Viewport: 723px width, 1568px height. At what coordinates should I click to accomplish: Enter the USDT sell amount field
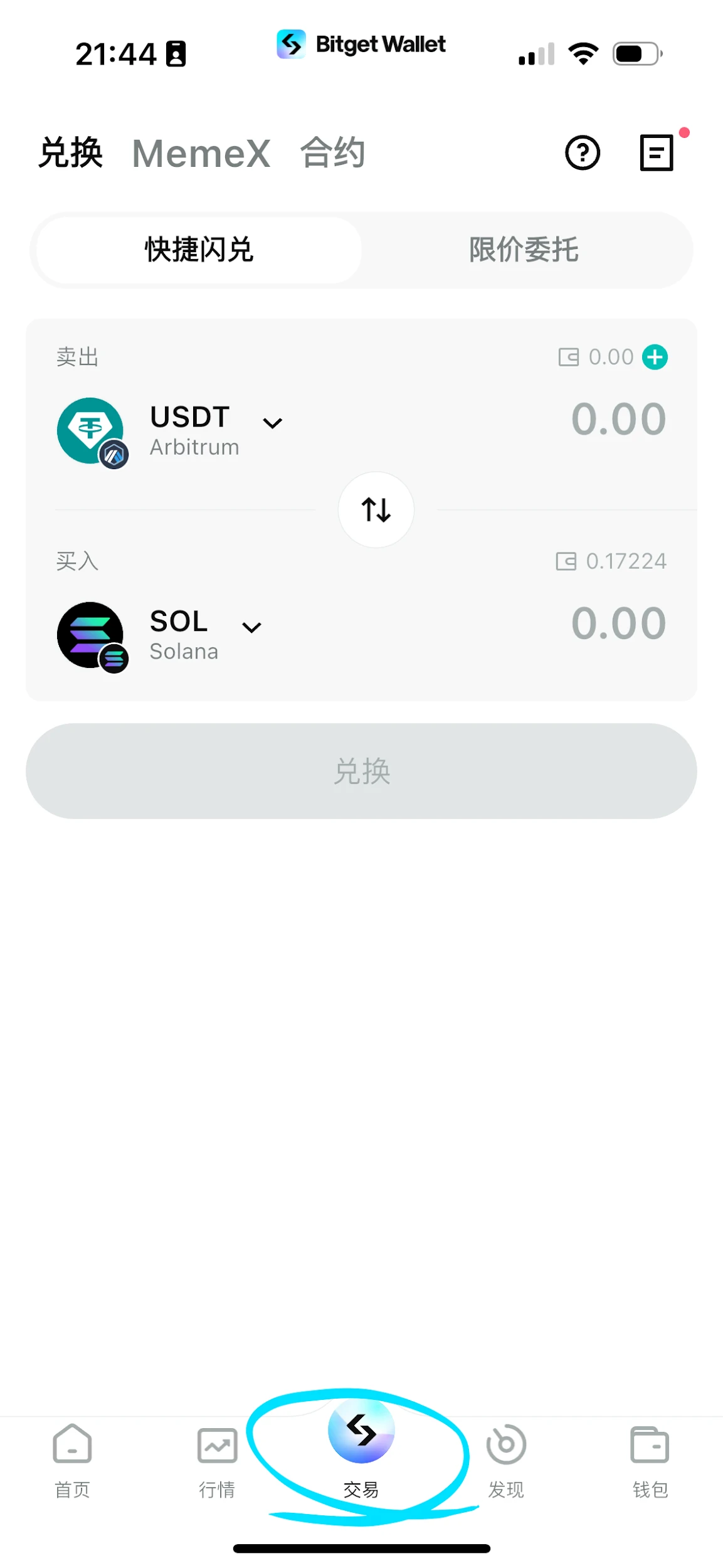click(x=618, y=419)
